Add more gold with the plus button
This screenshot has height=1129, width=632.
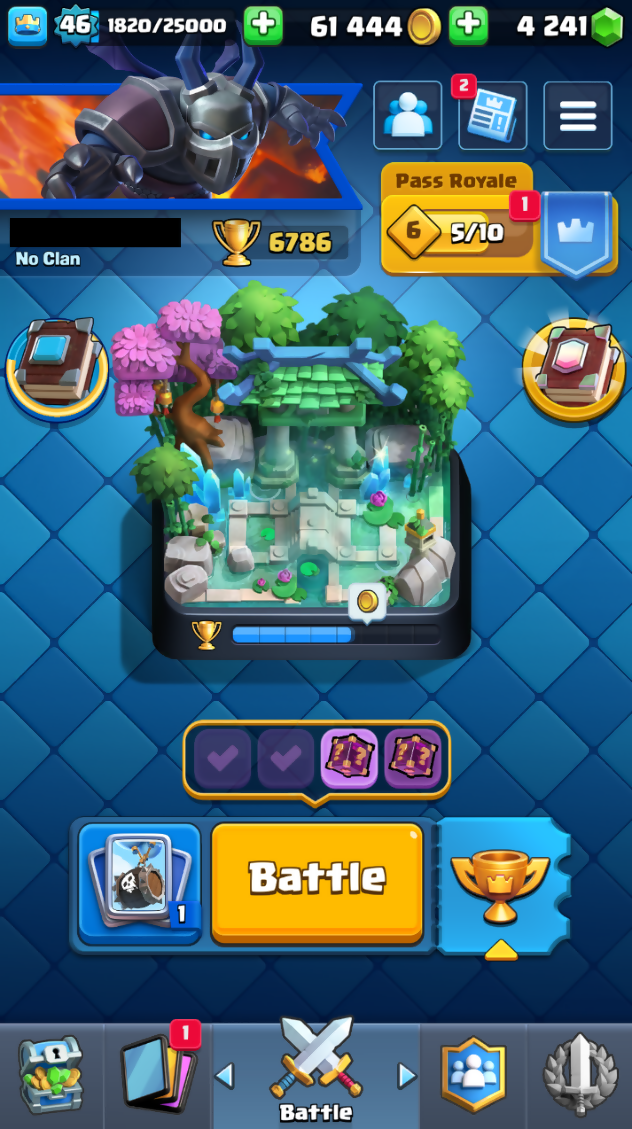tap(467, 26)
